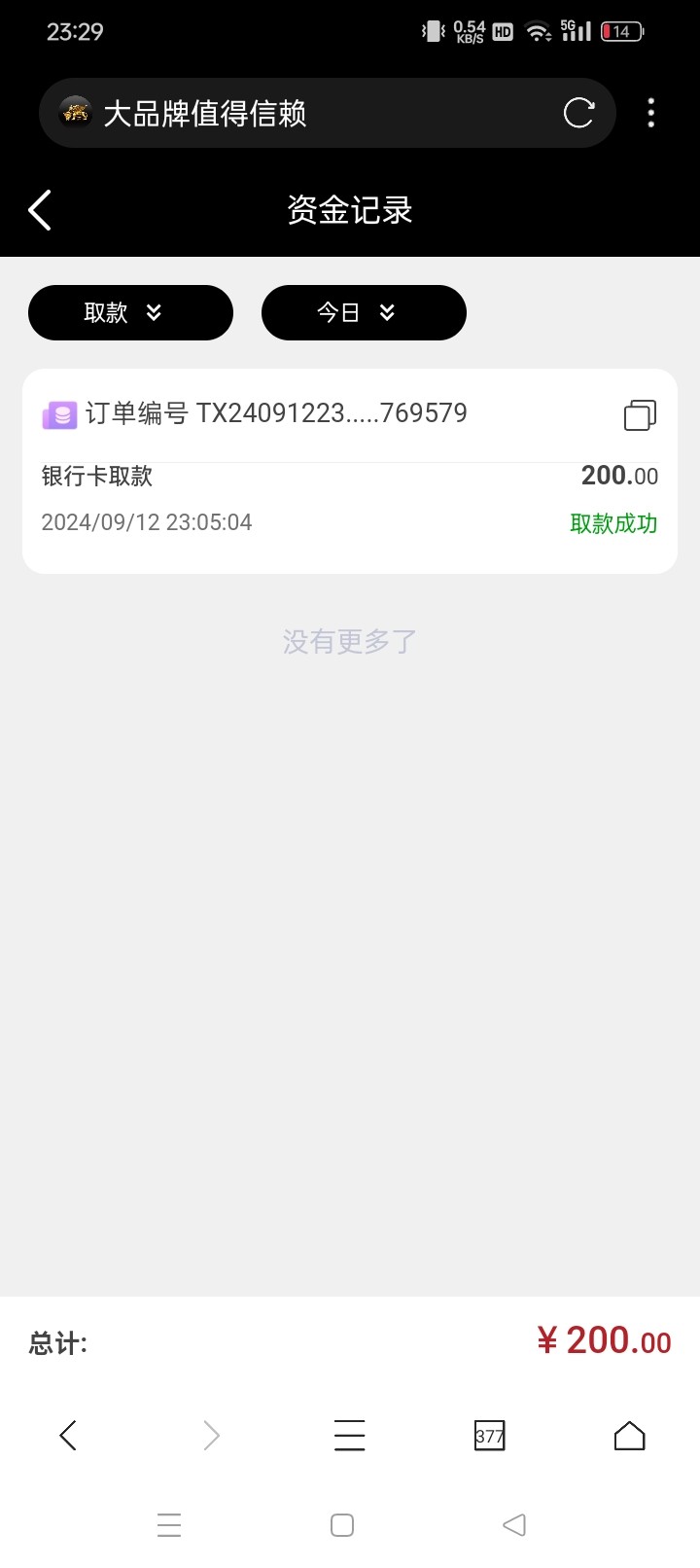Tap the system back triangle button
Viewport: 700px width, 1568px height.
(x=514, y=1524)
